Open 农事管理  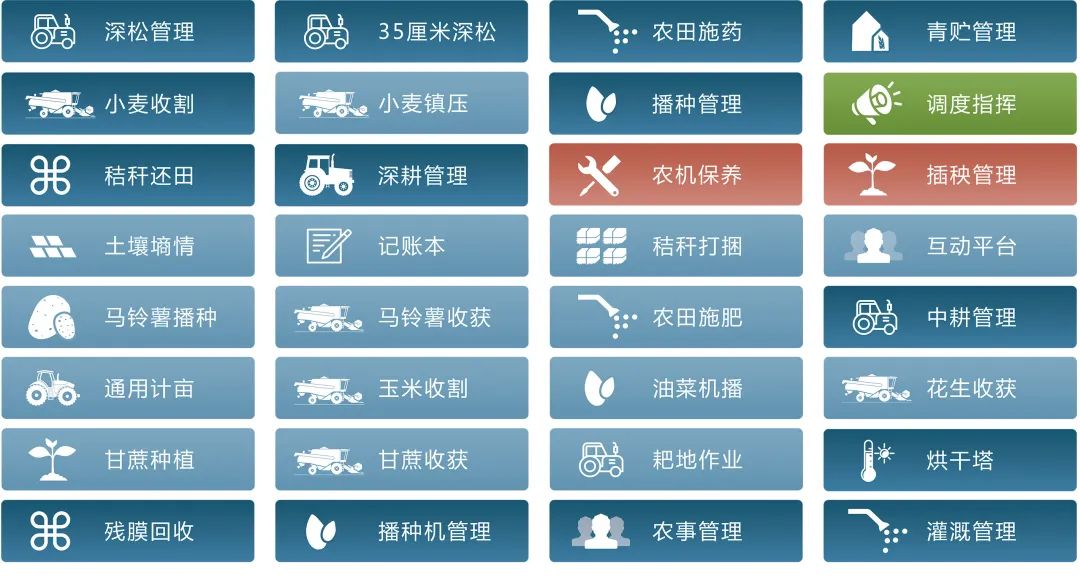tap(675, 531)
